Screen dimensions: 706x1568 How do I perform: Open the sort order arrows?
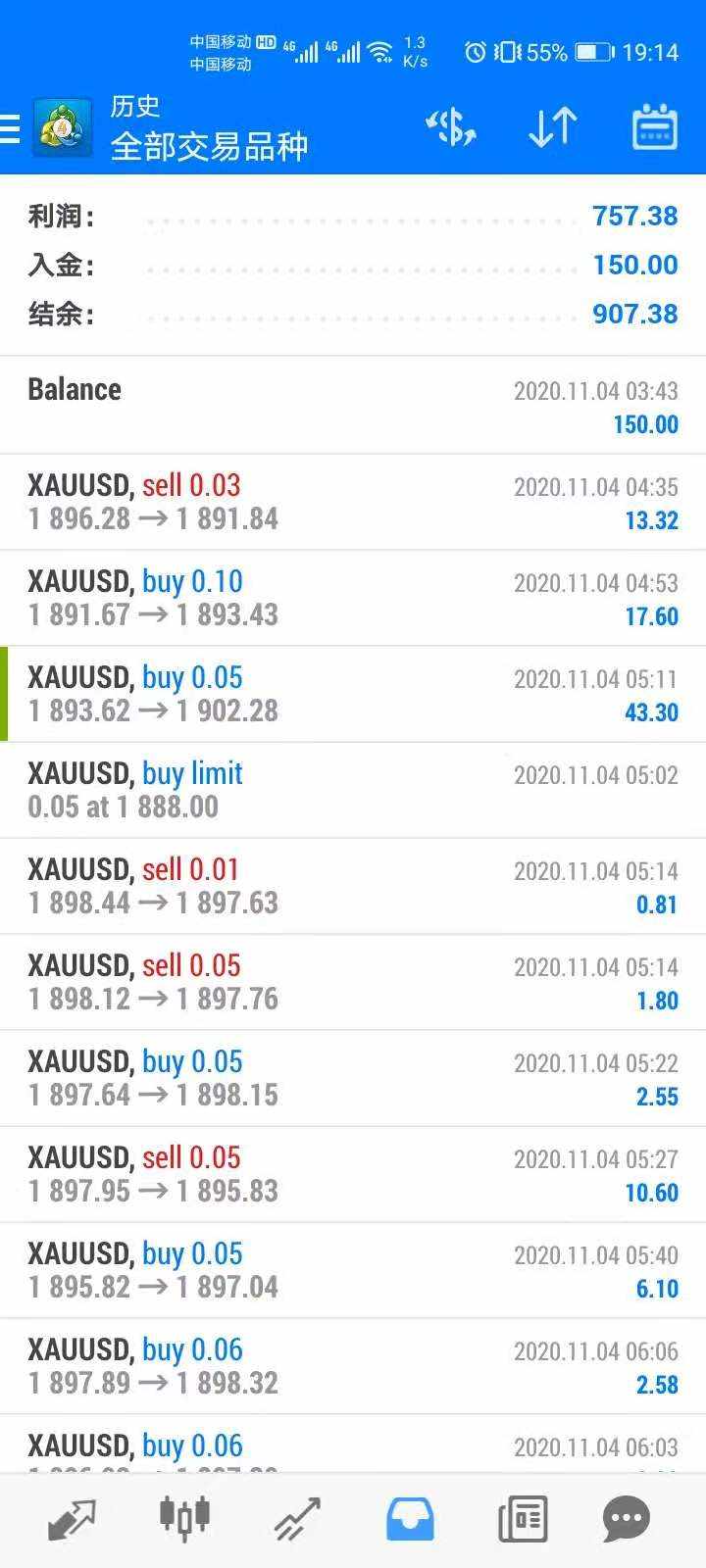click(552, 128)
